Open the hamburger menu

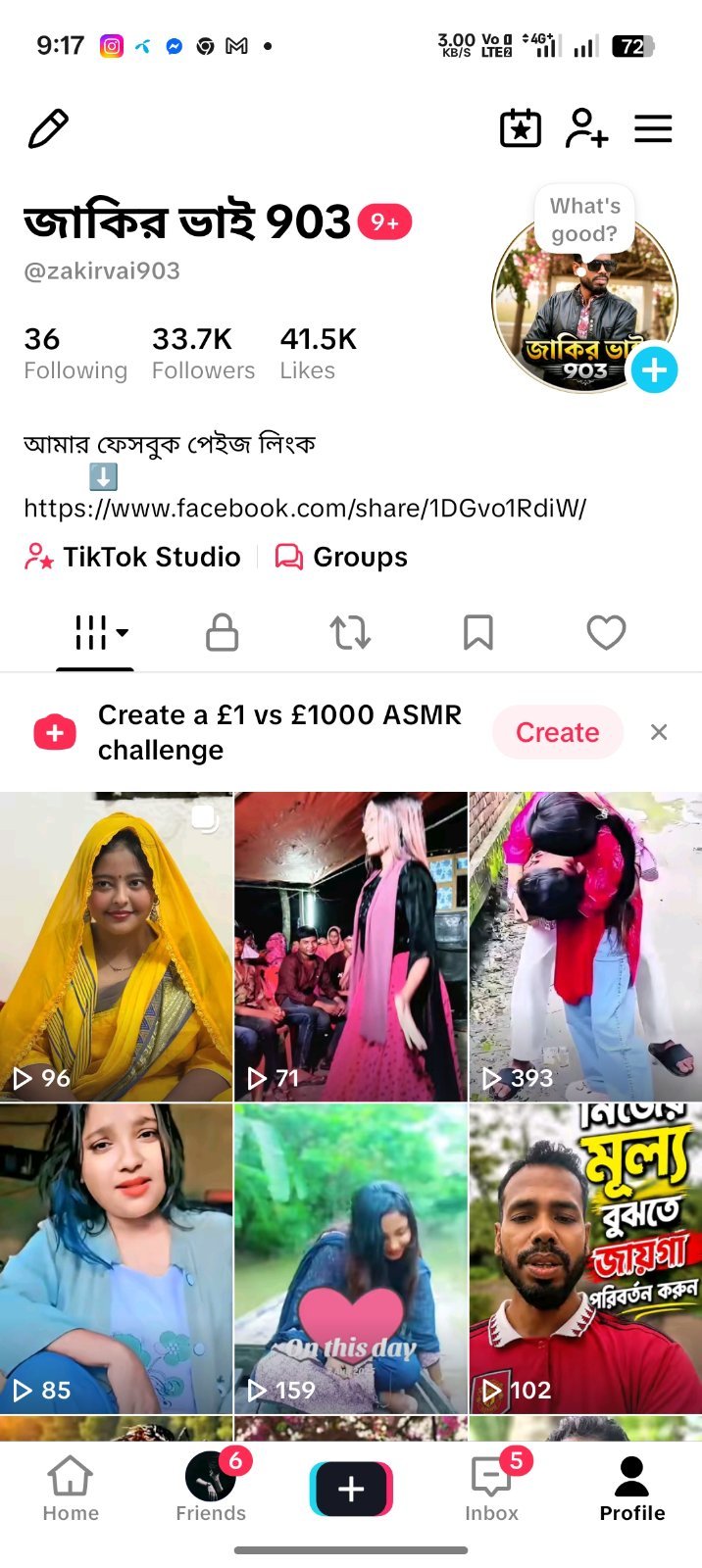click(x=653, y=128)
